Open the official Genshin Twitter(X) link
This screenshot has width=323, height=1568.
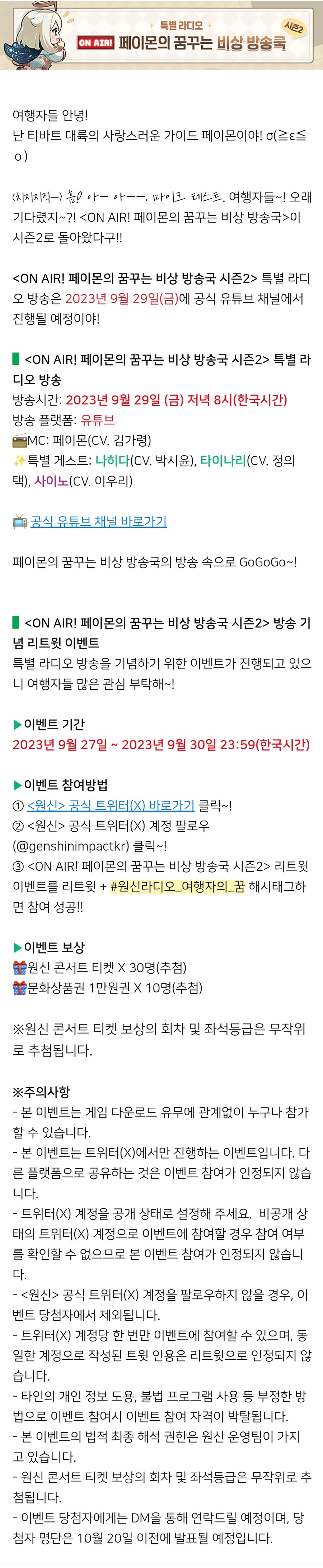click(110, 805)
